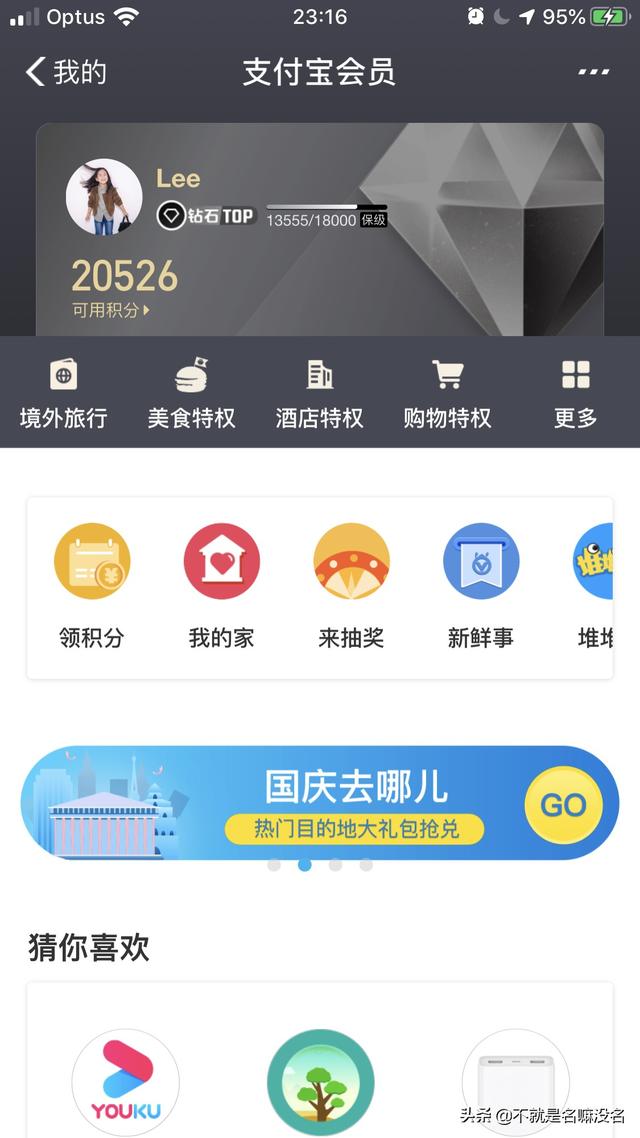Open 我的家 family feature
Viewport: 640px width, 1138px height.
pyautogui.click(x=222, y=586)
